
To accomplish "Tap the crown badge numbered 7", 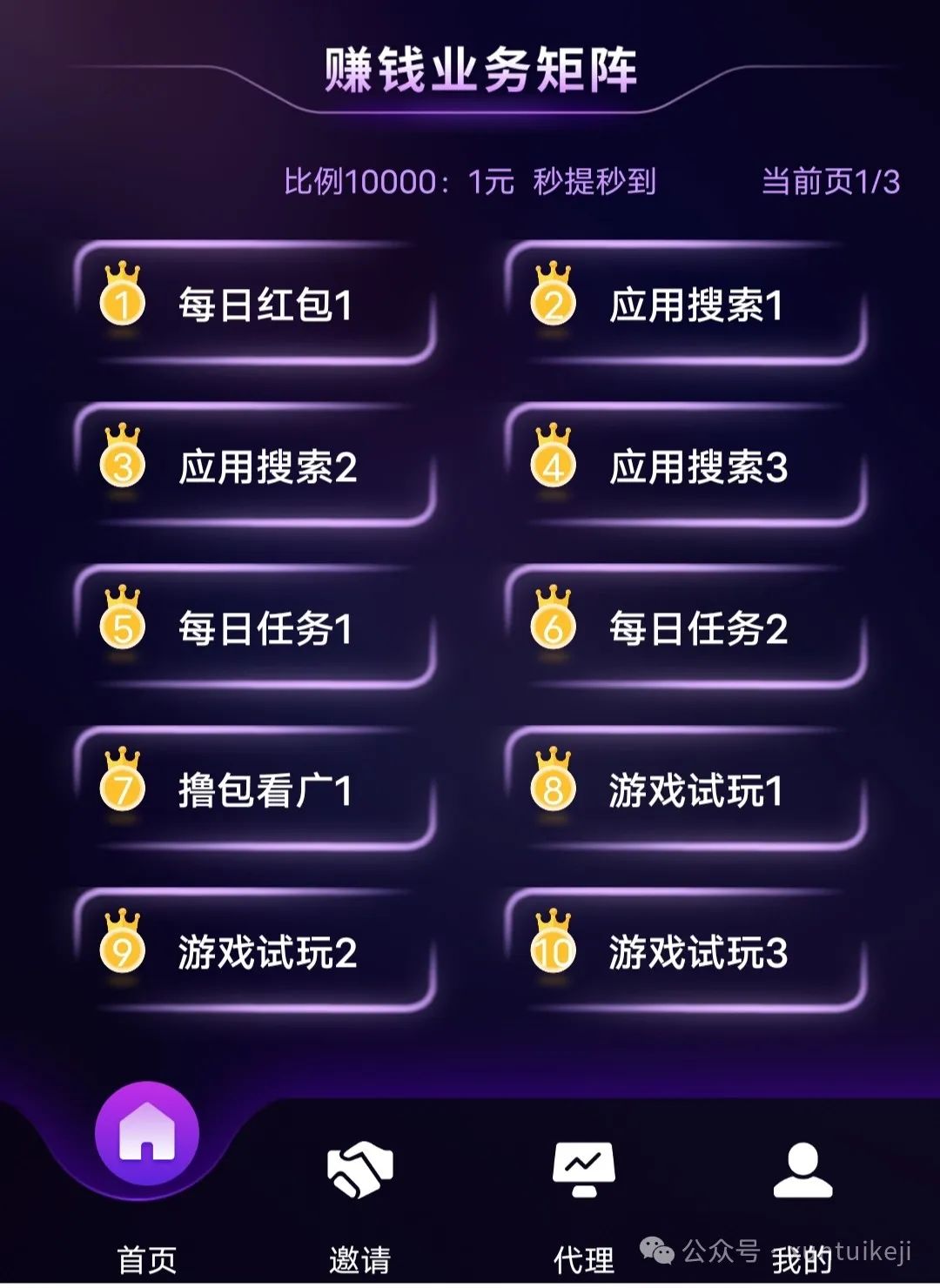I will point(124,789).
